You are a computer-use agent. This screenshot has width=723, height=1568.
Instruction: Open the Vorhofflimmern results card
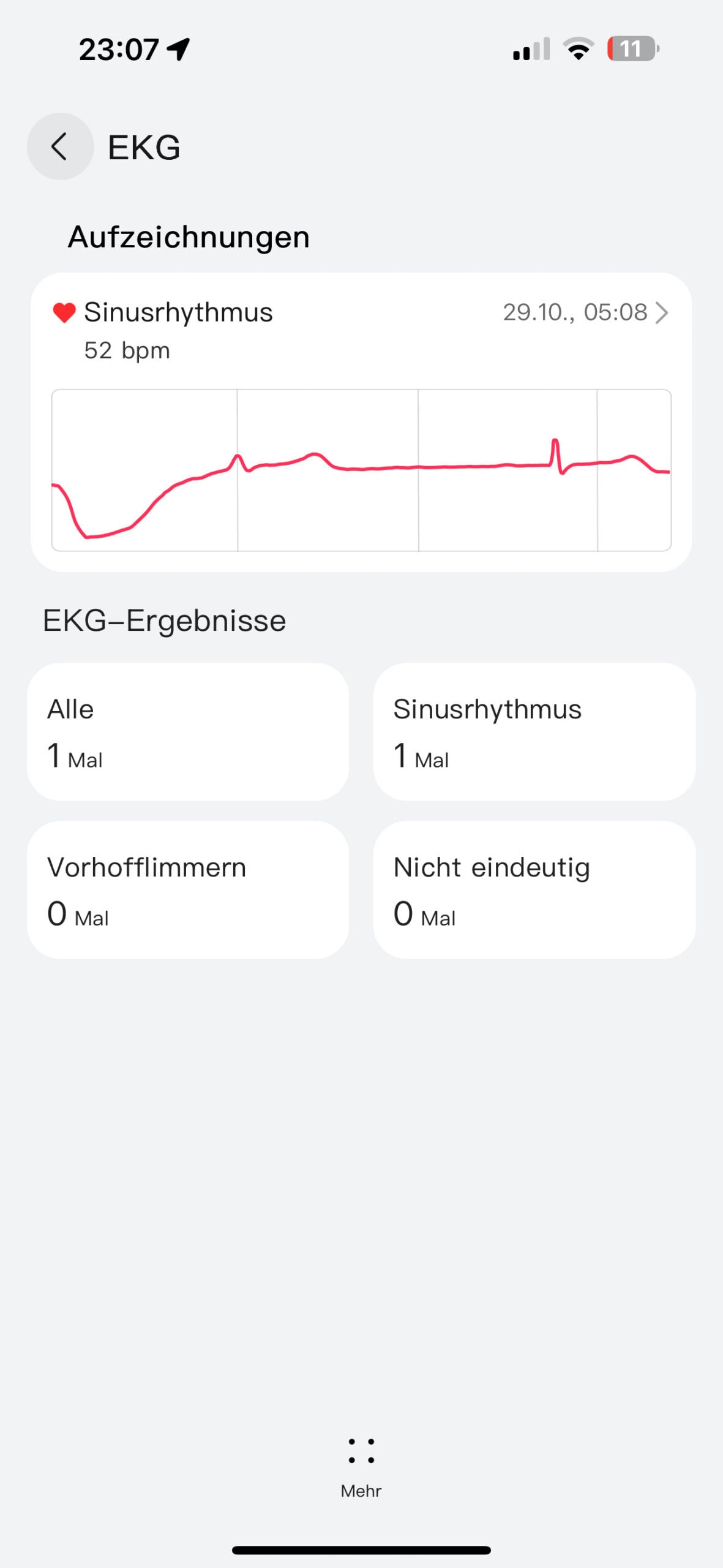pyautogui.click(x=188, y=890)
